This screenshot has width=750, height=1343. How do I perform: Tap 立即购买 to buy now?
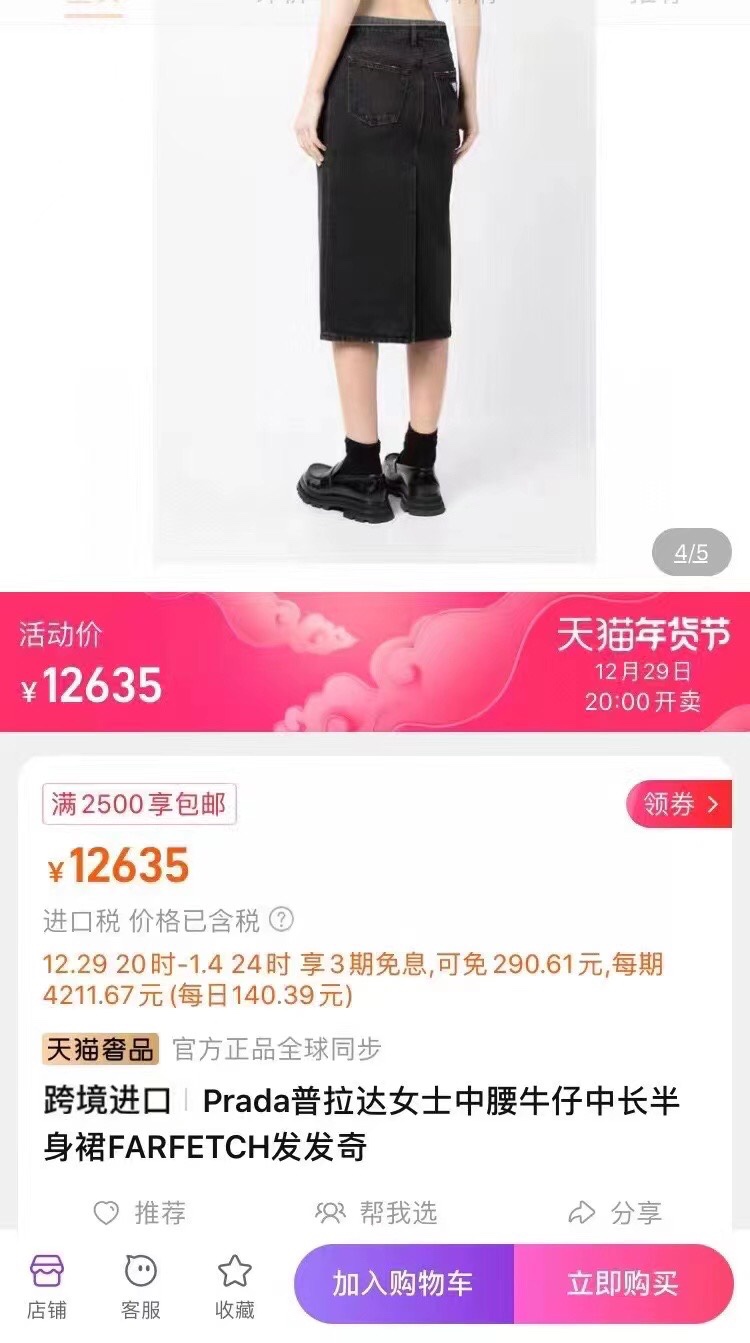point(622,1284)
